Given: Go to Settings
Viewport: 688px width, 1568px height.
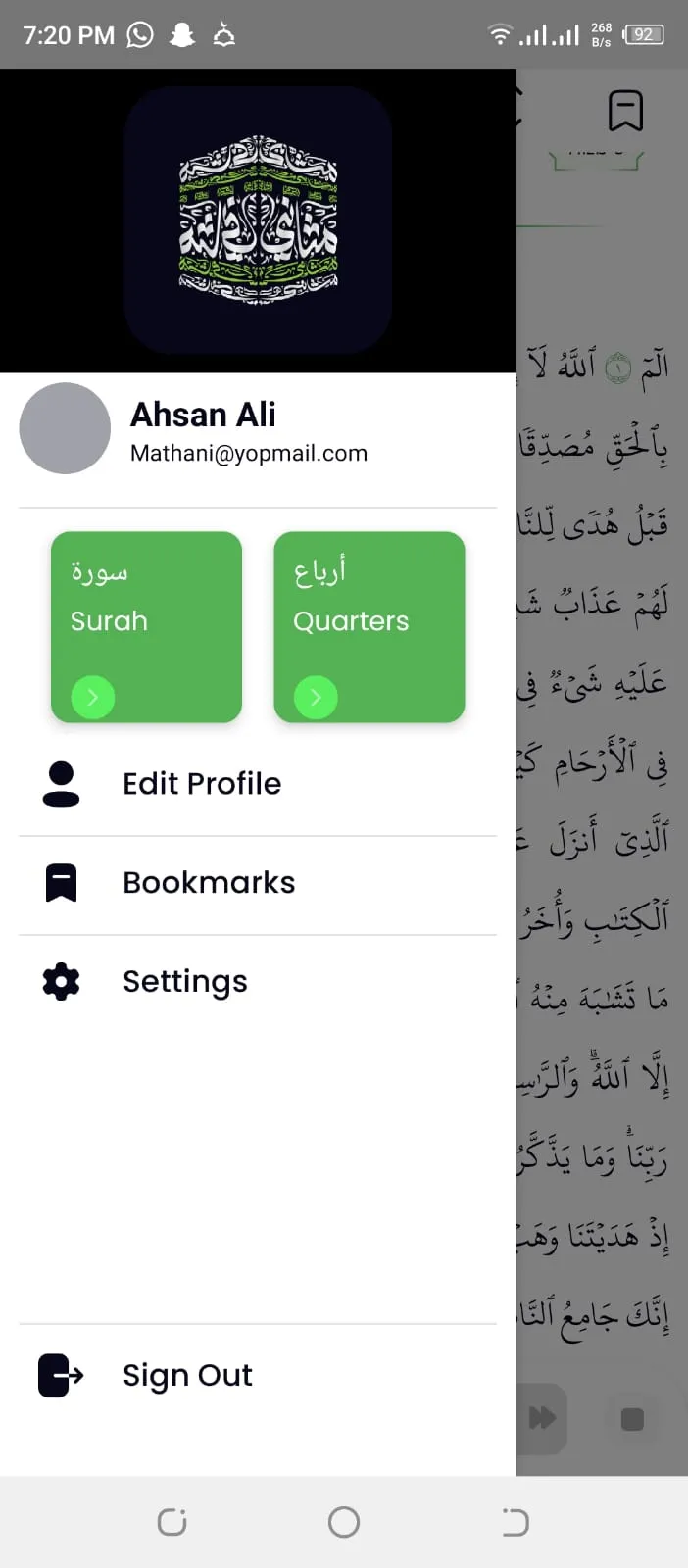Looking at the screenshot, I should point(184,982).
